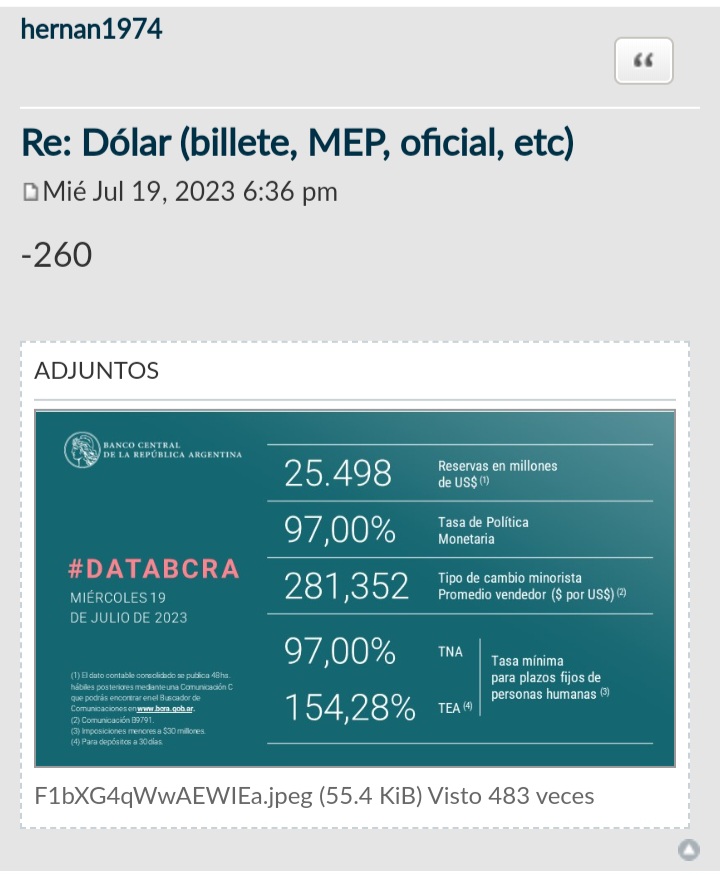Image resolution: width=720 pixels, height=874 pixels.
Task: Open the small post icon beside the date
Action: click(31, 192)
